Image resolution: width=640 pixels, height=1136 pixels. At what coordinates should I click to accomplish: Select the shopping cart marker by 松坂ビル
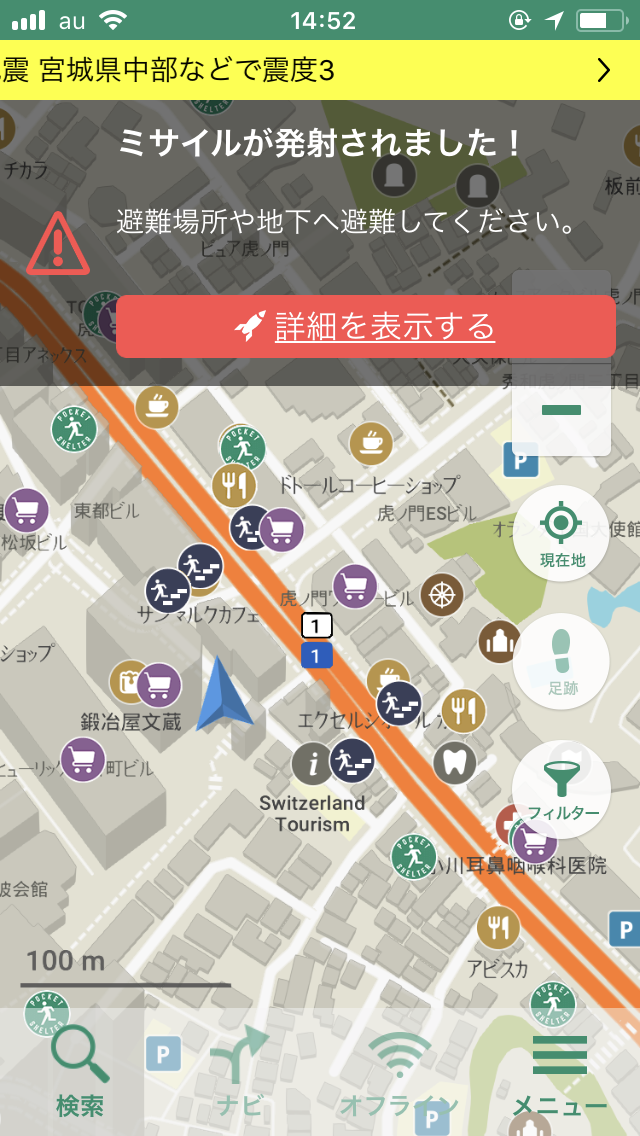tap(26, 511)
